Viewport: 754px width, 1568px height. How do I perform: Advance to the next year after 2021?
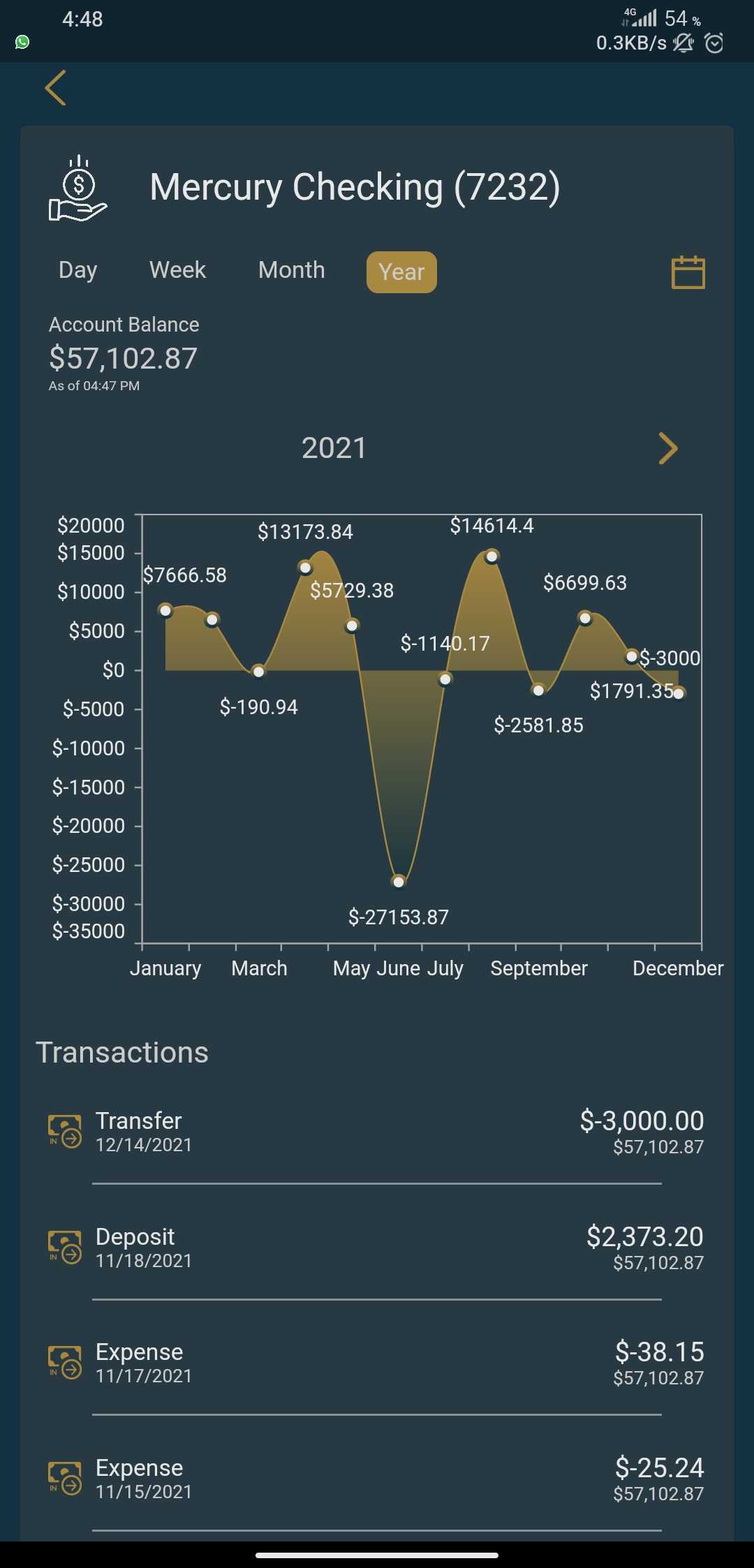point(668,448)
